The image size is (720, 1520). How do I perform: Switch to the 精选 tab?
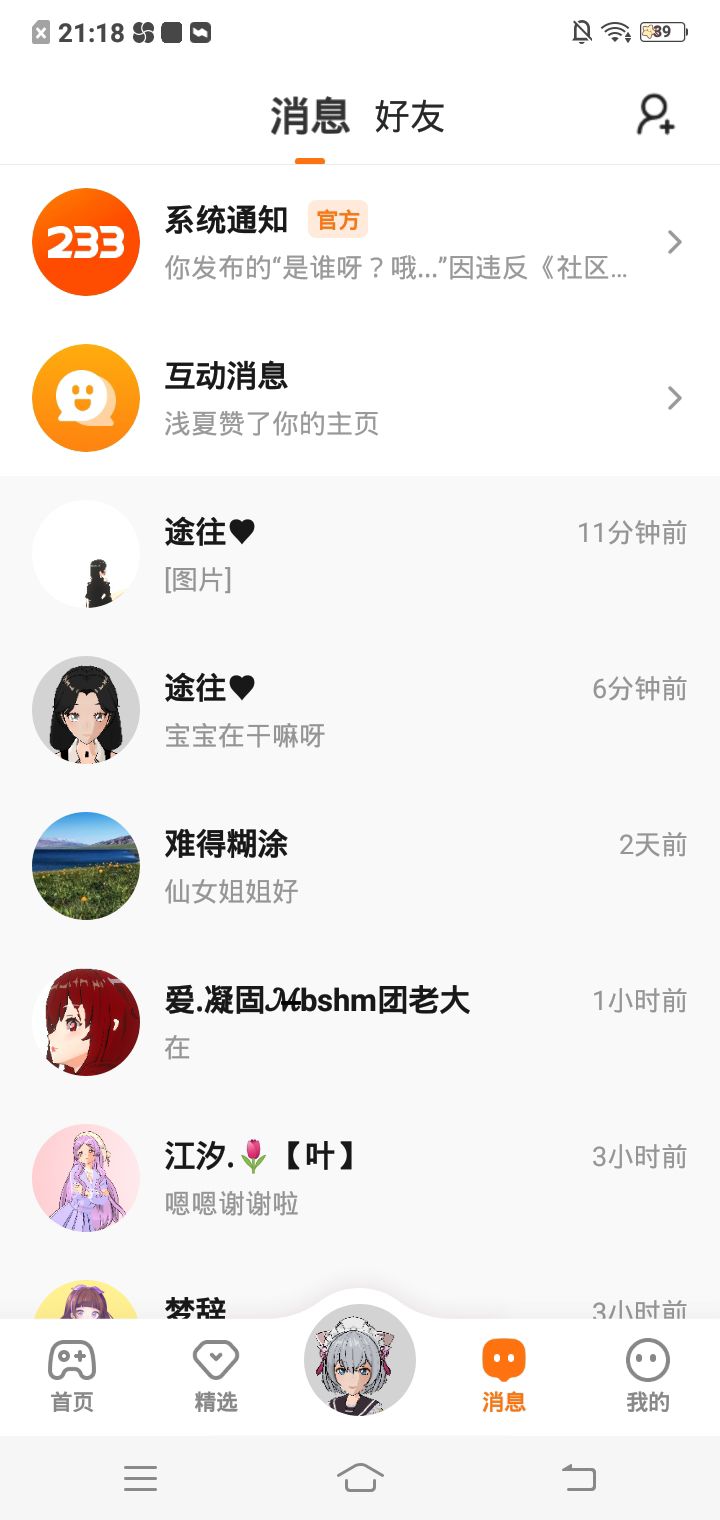coord(216,1376)
